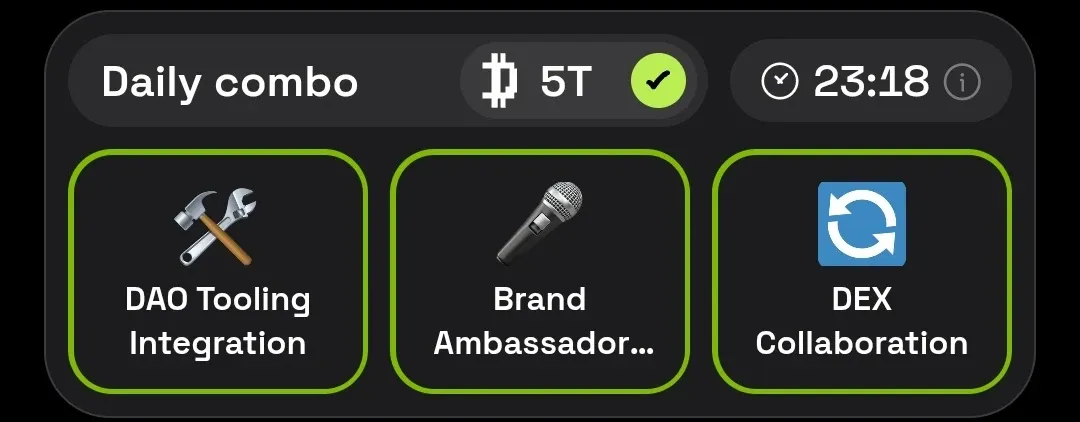The width and height of the screenshot is (1080, 422).
Task: Tap the info icon beside the timer
Action: 962,82
